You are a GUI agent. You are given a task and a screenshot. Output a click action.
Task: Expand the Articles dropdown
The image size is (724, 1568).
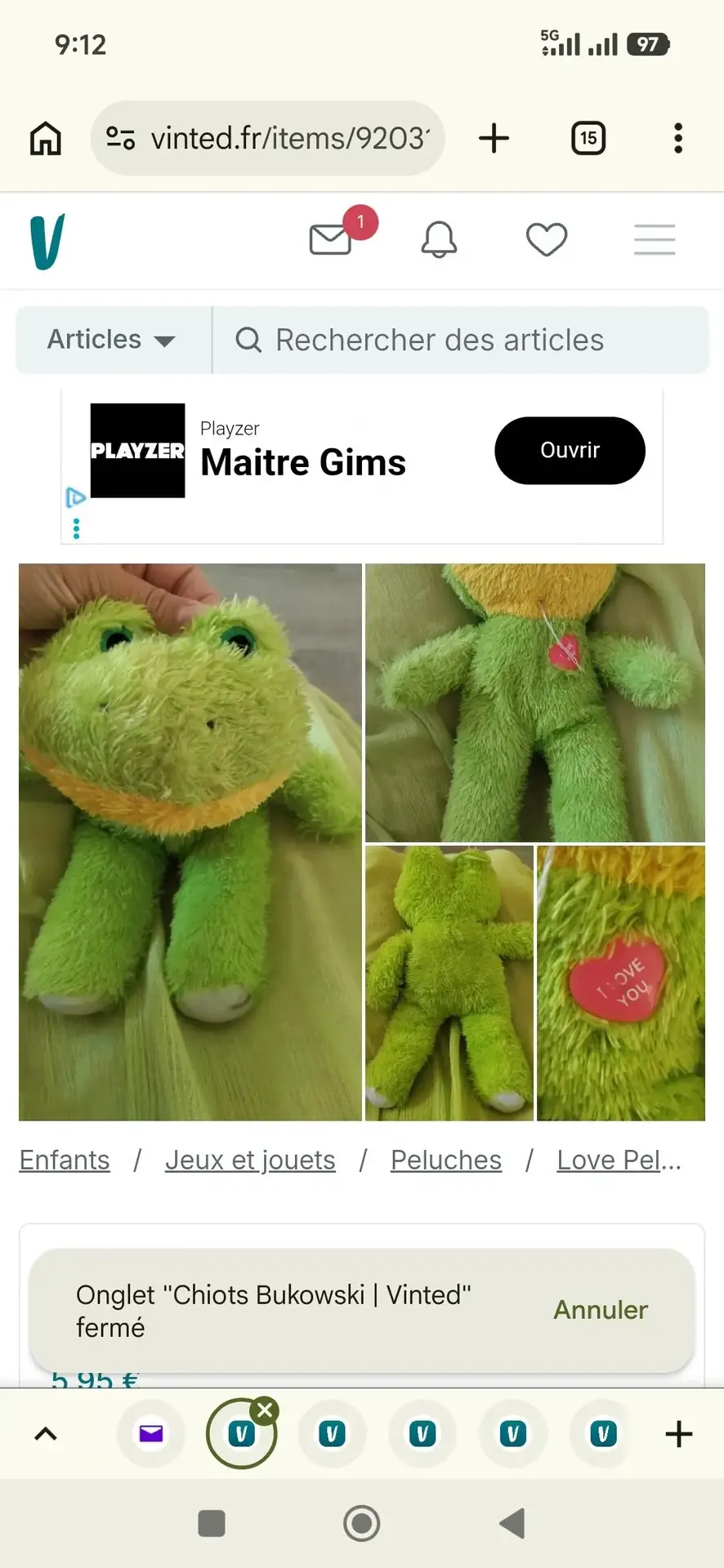(x=114, y=340)
